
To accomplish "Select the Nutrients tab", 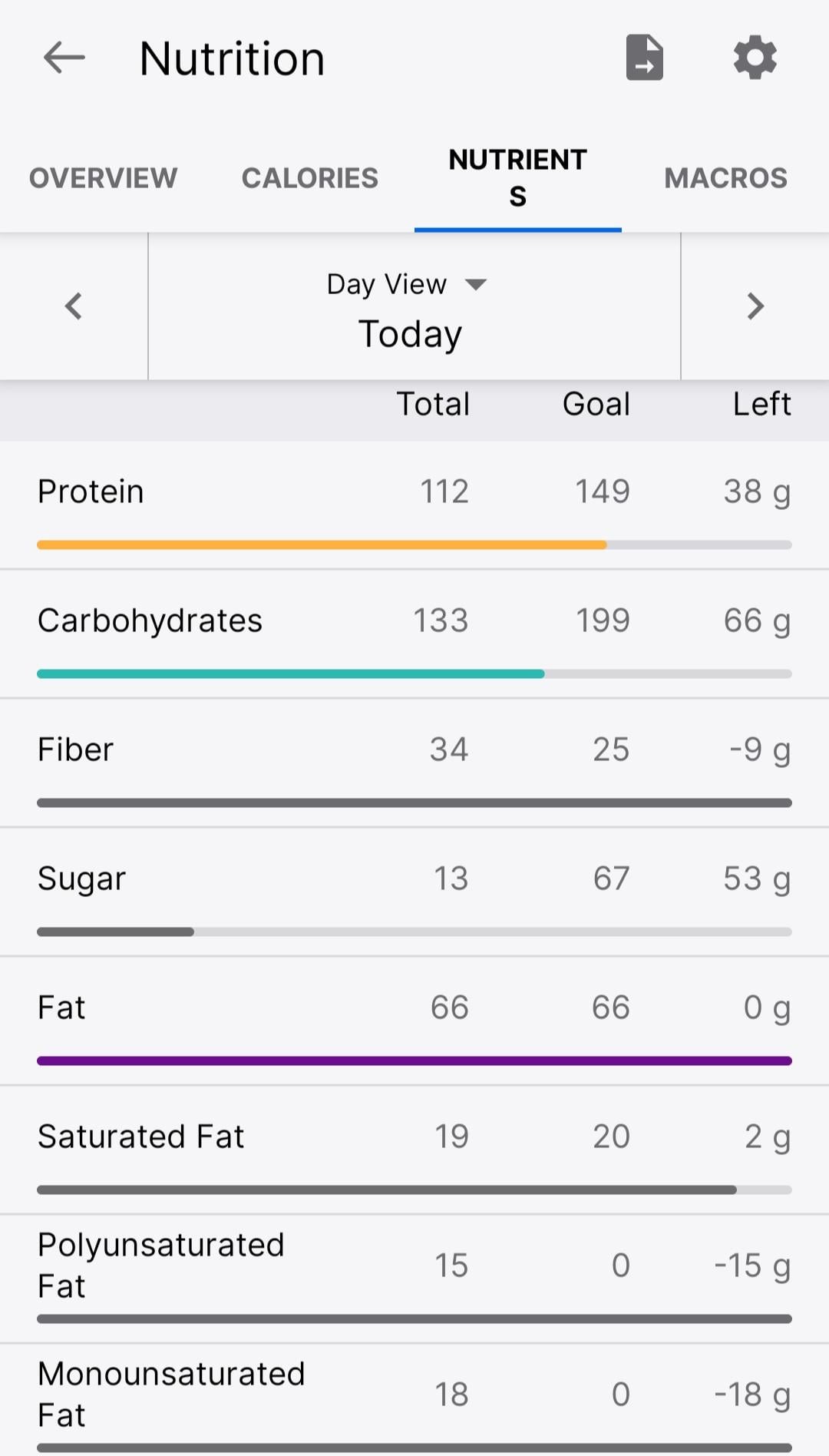I will pyautogui.click(x=518, y=178).
